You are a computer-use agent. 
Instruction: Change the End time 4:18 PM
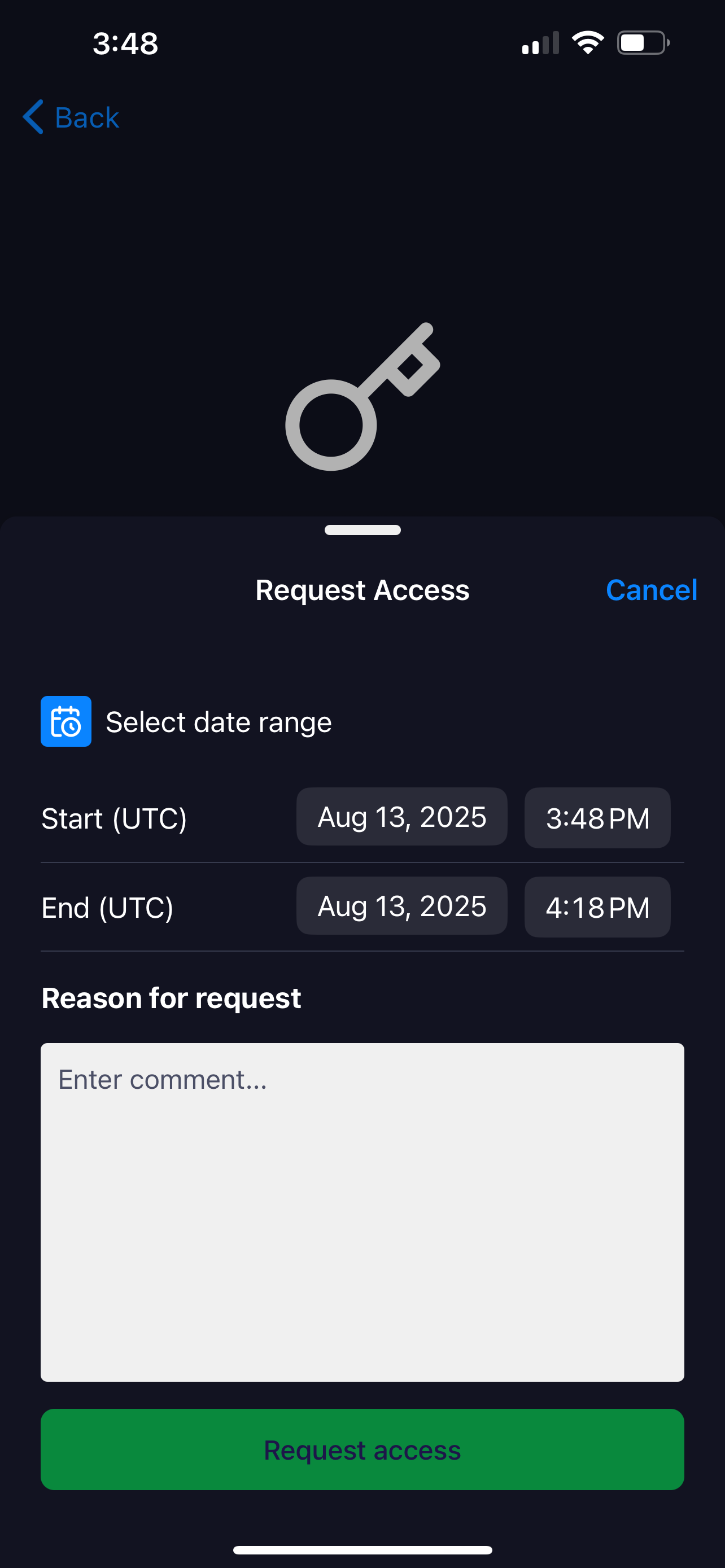(597, 907)
